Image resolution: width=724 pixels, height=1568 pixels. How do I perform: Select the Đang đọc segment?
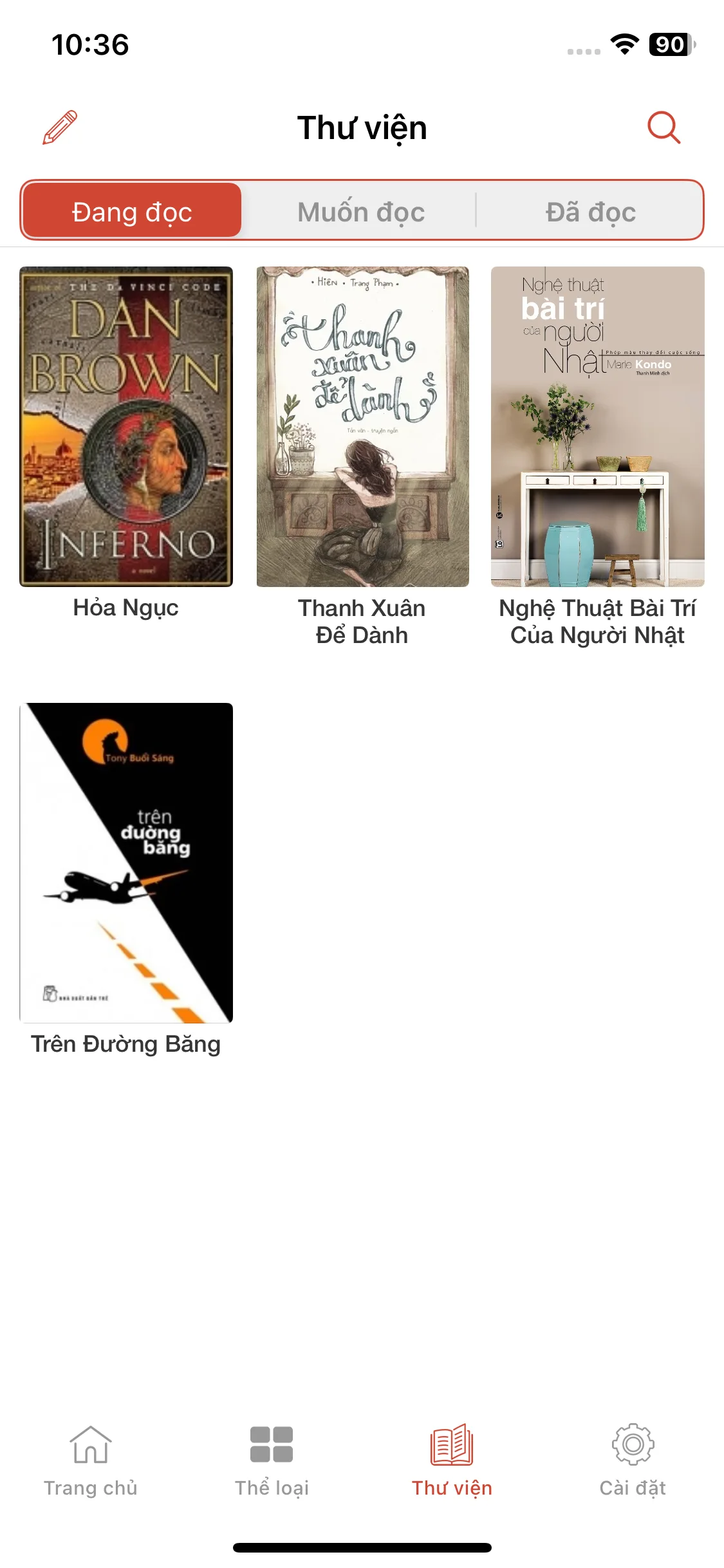coord(132,211)
